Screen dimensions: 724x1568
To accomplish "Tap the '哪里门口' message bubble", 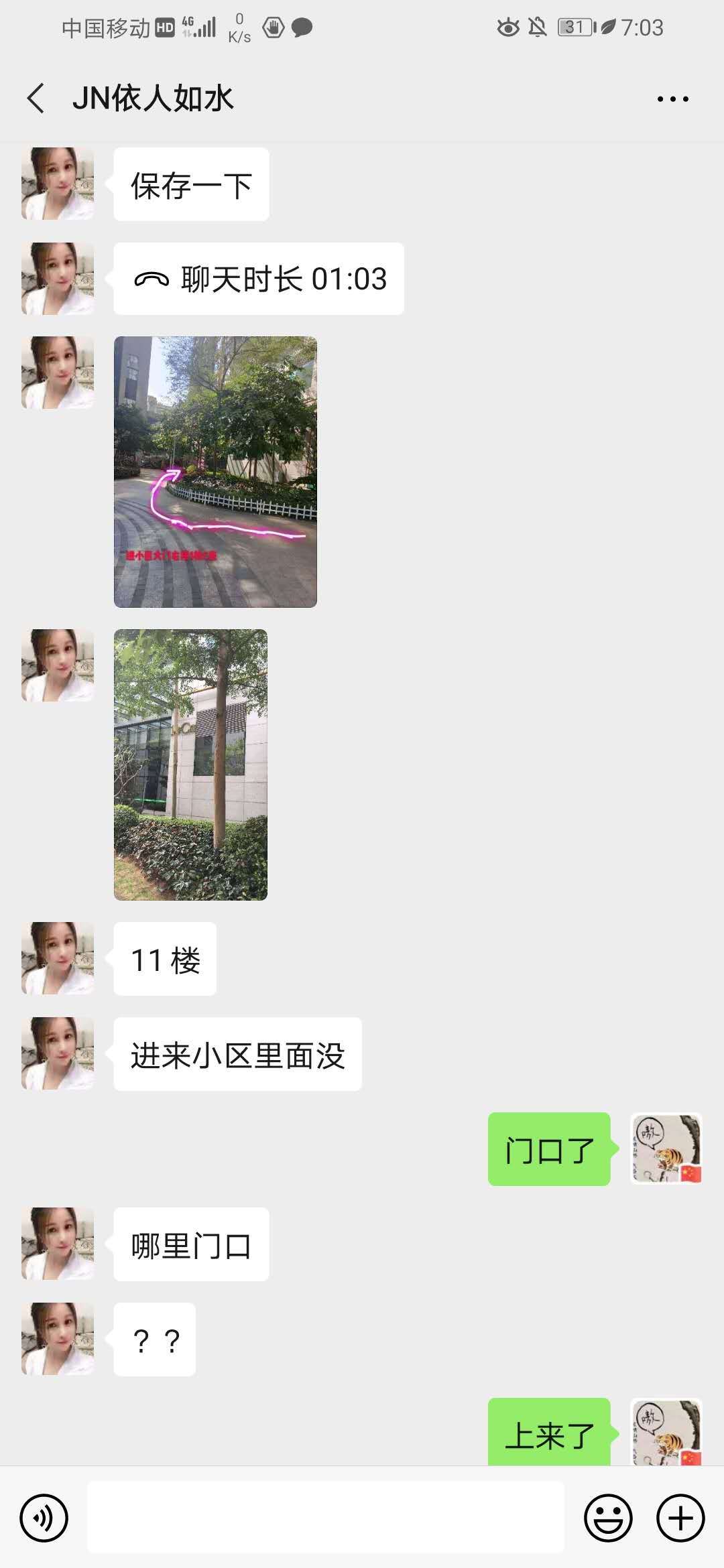I will tap(190, 1244).
